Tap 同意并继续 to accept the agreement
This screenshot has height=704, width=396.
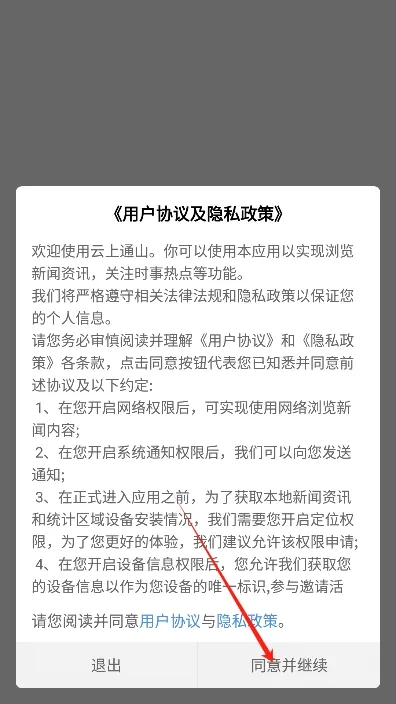289,665
